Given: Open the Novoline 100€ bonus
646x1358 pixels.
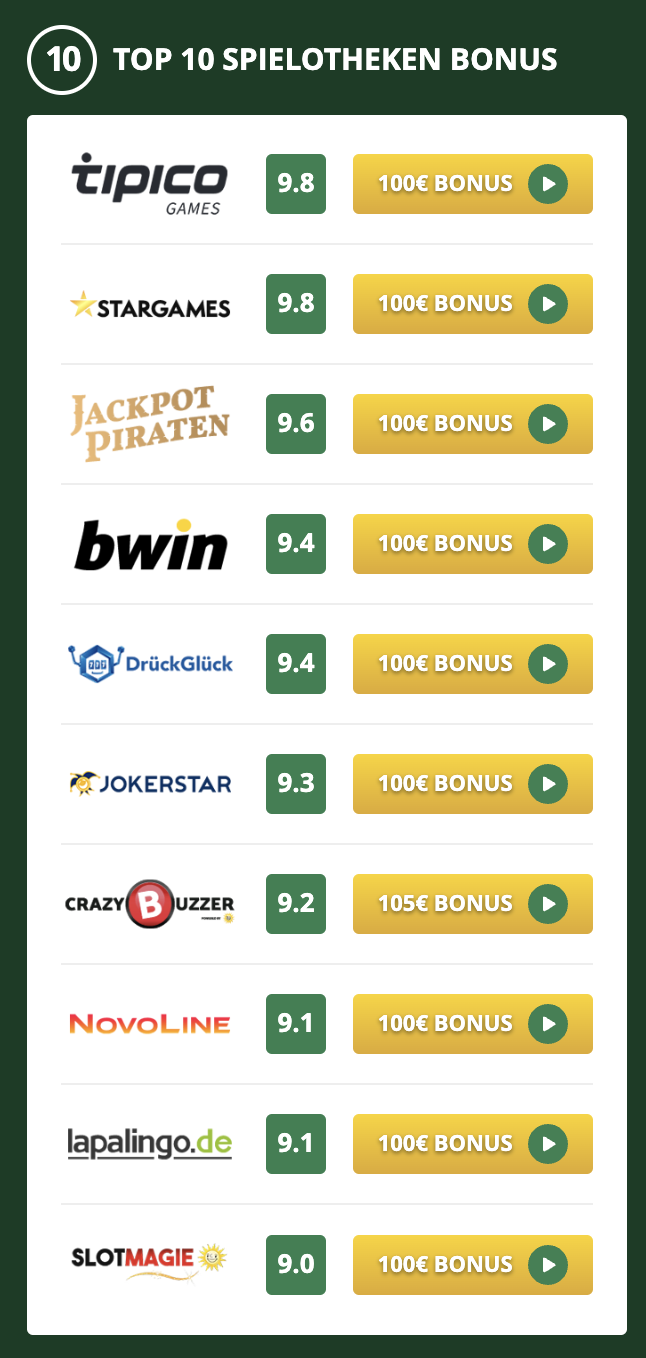Looking at the screenshot, I should [472, 1024].
